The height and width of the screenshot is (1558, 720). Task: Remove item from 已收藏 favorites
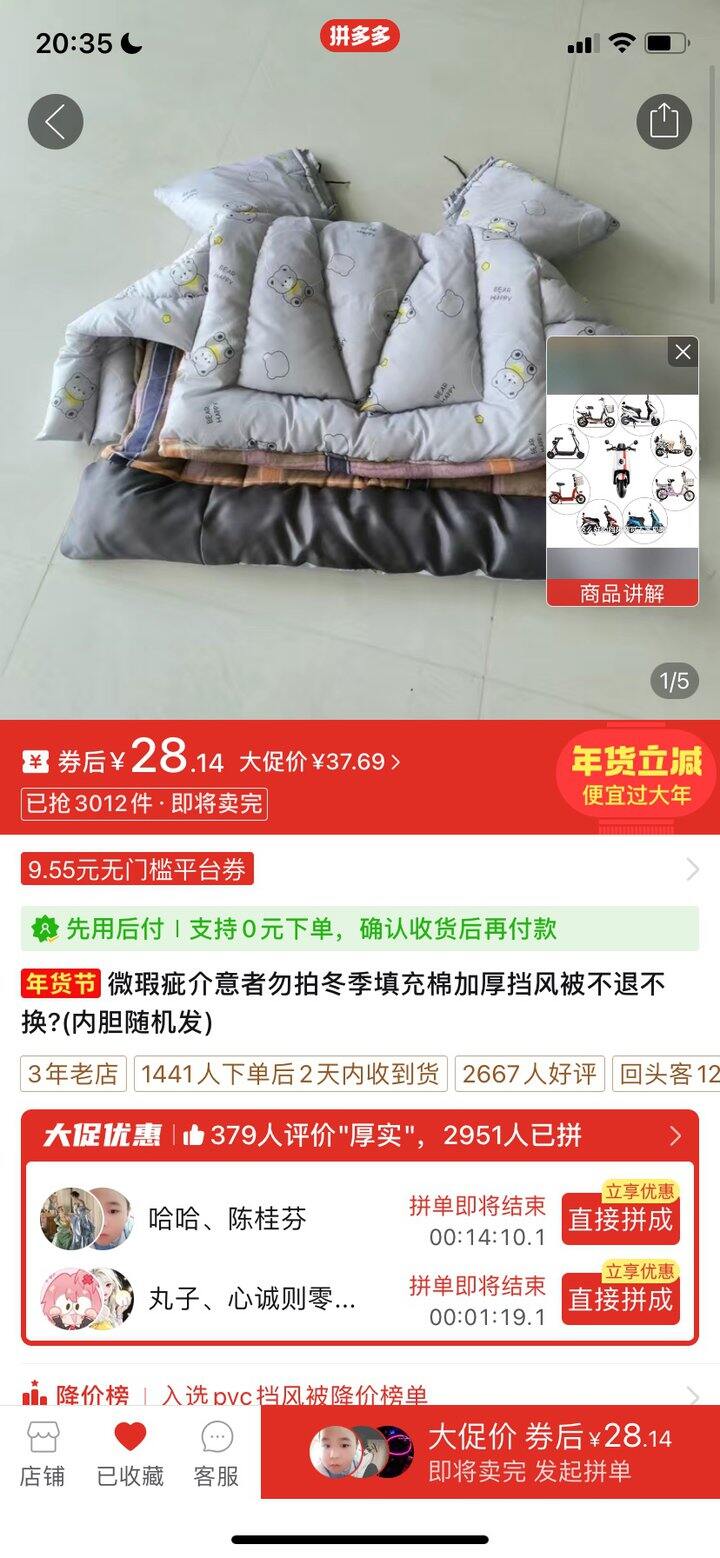pos(130,1452)
